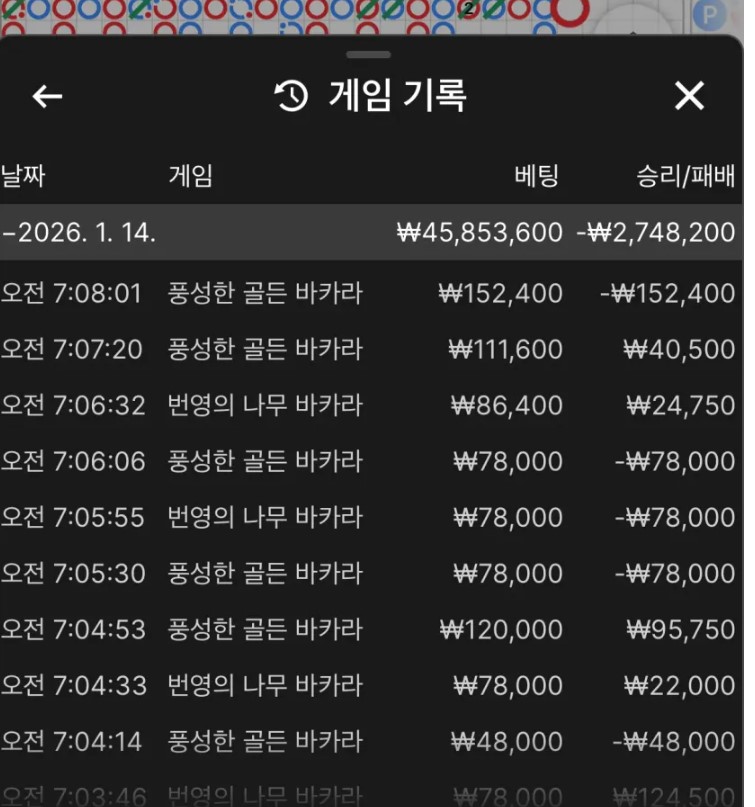The height and width of the screenshot is (807, 755).
Task: Open the 오전 7:04:14 ₩48,000 bet record
Action: pyautogui.click(x=370, y=741)
